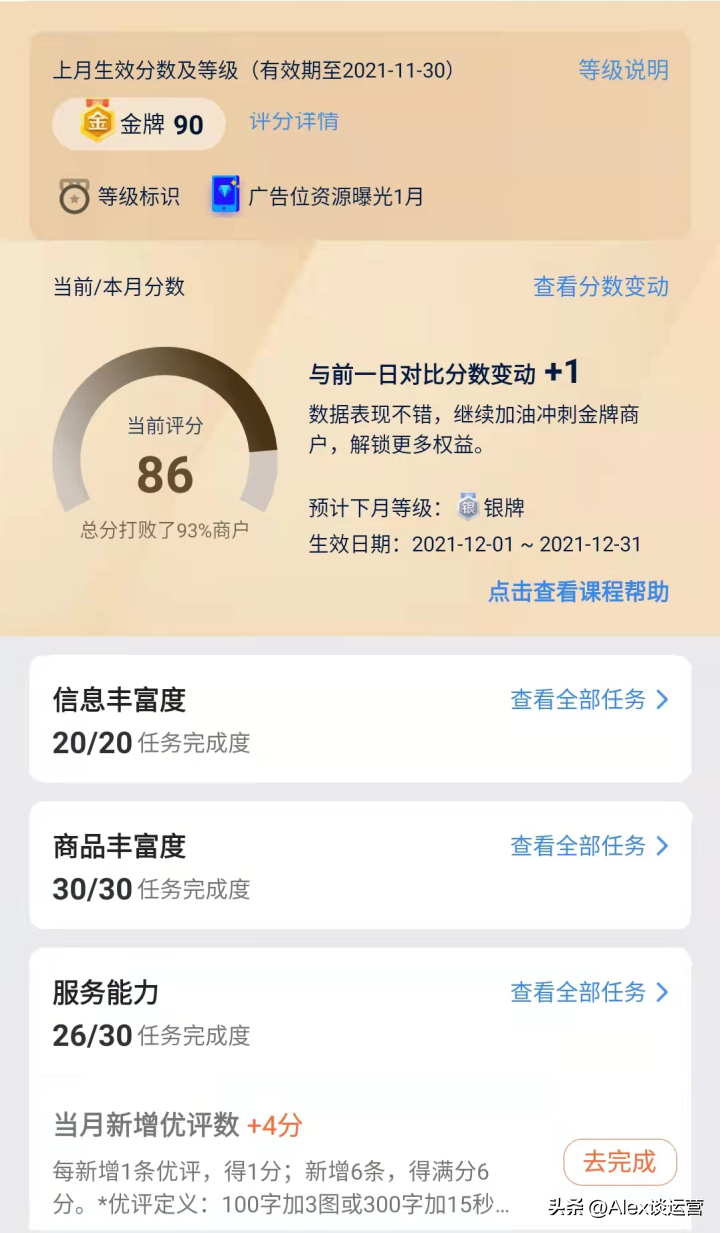This screenshot has height=1233, width=720.
Task: Expand 信息丰富度 task list via its chevron
Action: pos(663,700)
